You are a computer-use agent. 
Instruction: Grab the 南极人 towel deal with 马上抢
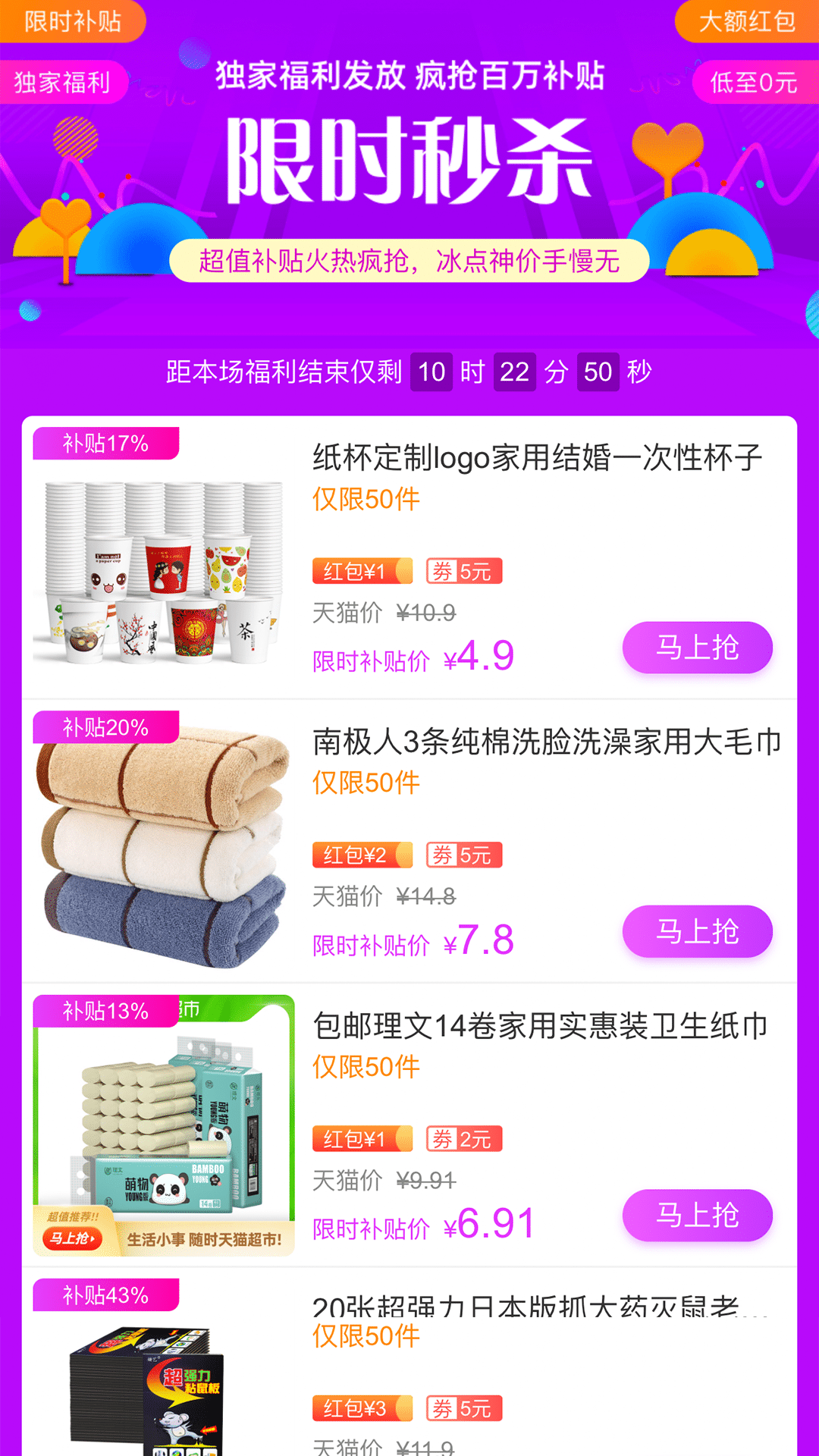(x=697, y=931)
